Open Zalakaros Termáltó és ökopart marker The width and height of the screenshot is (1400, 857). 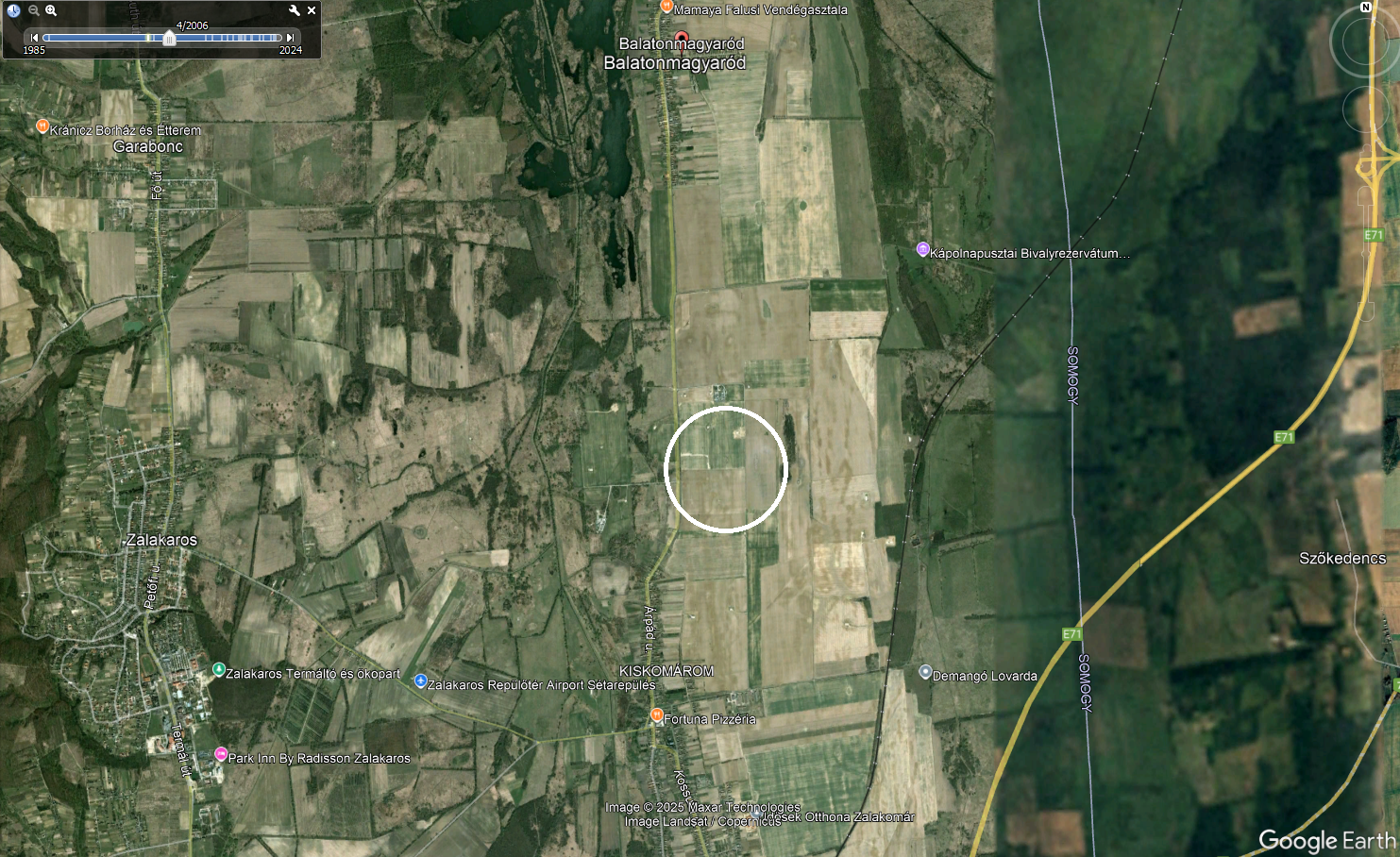pyautogui.click(x=218, y=669)
